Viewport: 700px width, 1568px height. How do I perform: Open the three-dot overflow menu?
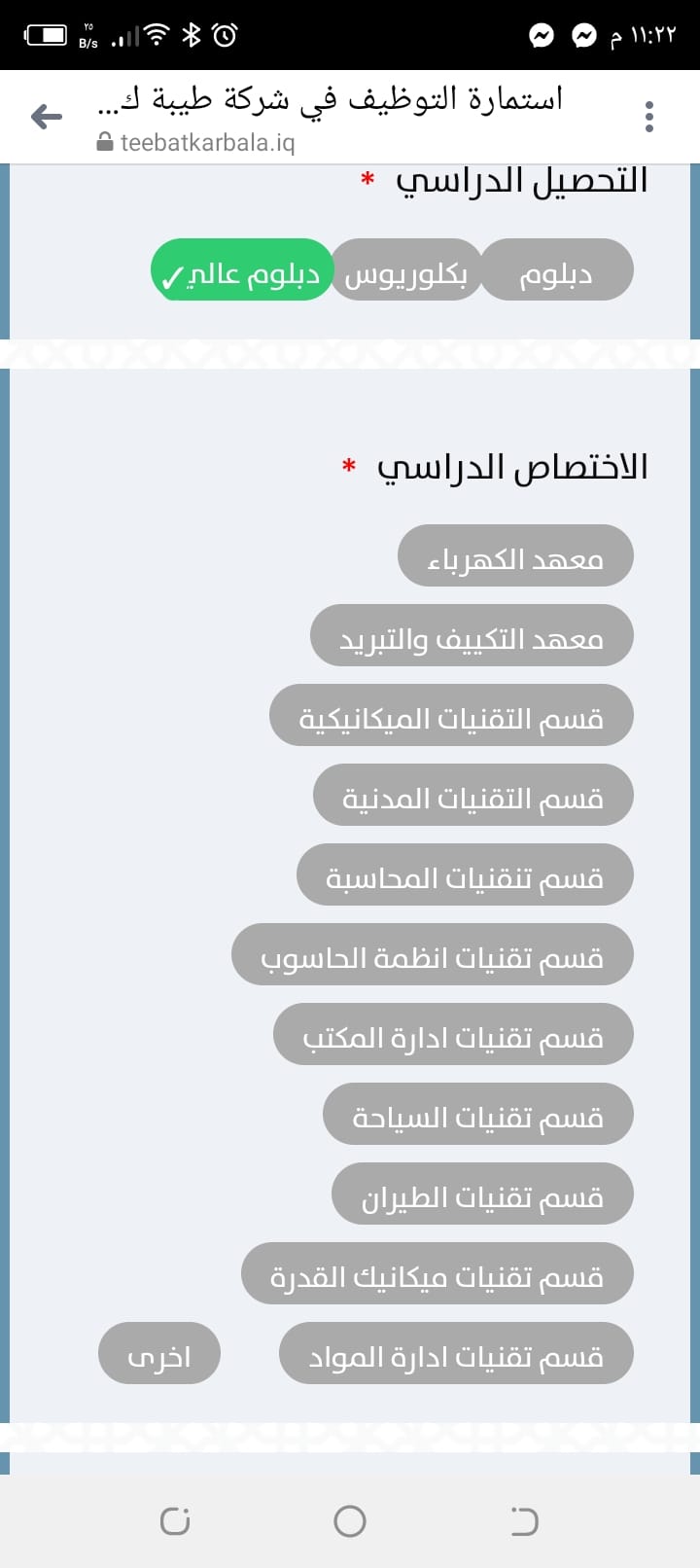click(649, 118)
